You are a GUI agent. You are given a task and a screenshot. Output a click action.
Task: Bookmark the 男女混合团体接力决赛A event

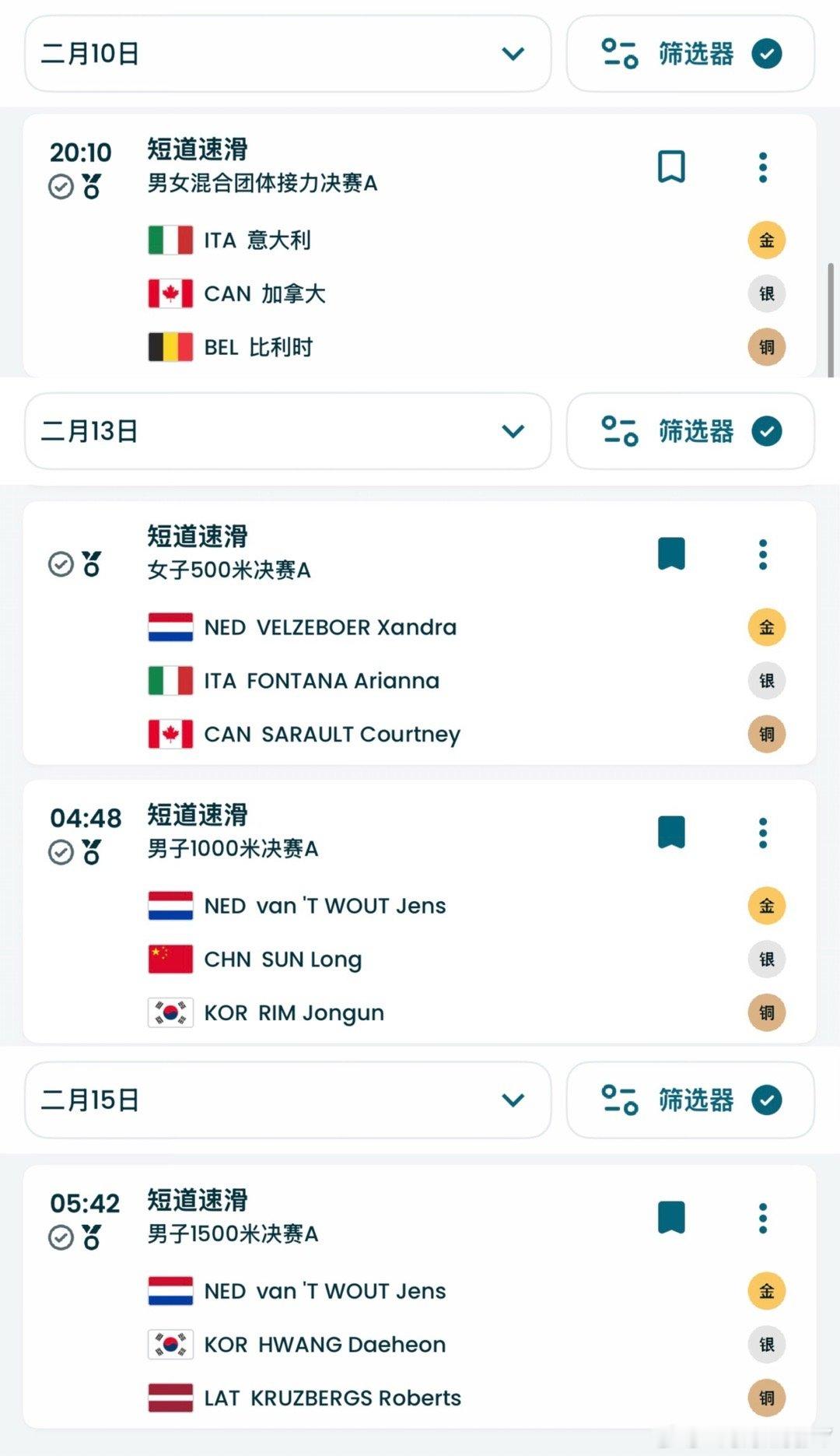coord(670,166)
